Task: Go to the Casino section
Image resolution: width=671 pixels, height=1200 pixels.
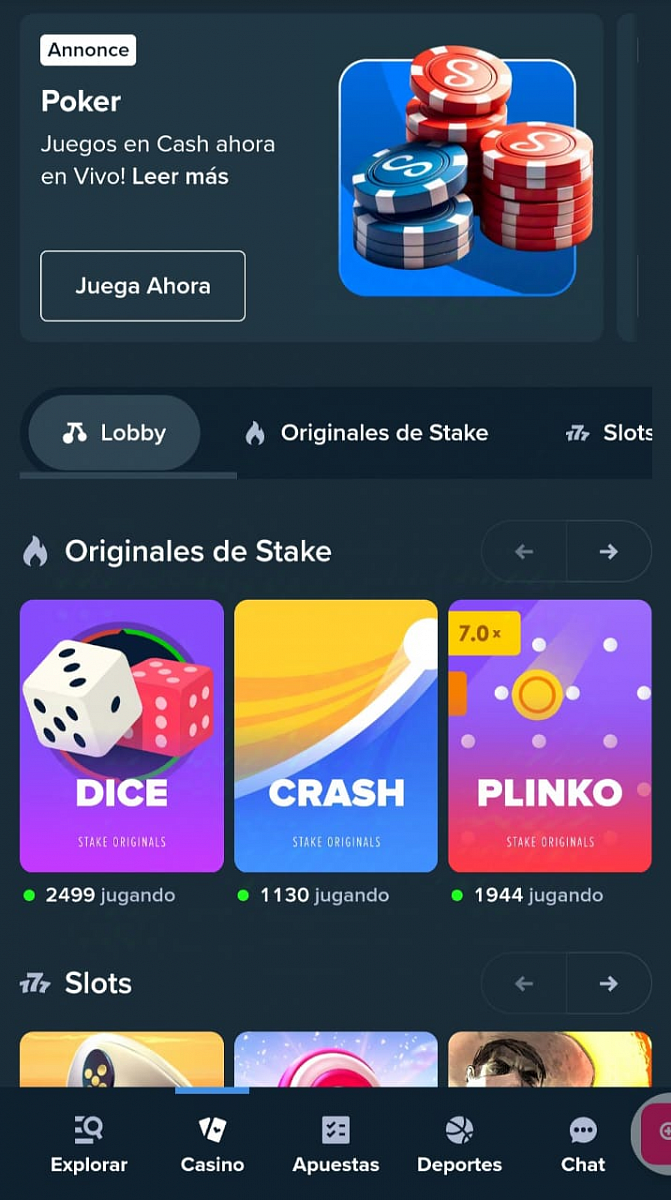Action: tap(212, 1145)
